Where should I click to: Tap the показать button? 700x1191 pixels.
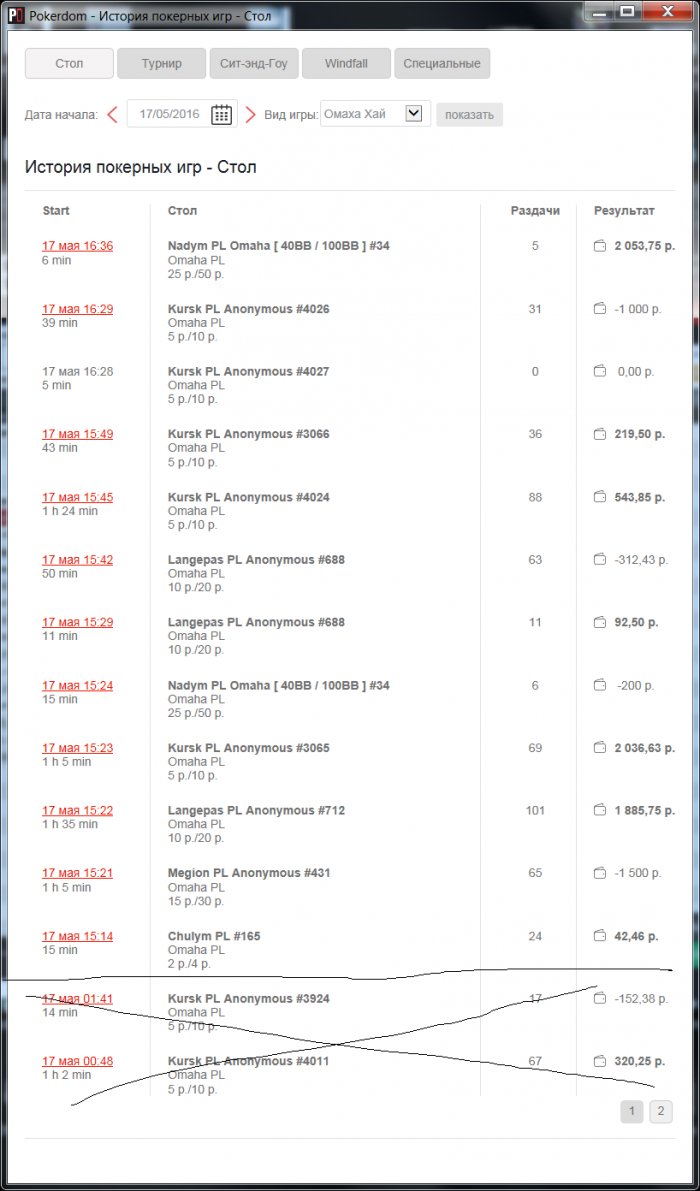[x=469, y=115]
